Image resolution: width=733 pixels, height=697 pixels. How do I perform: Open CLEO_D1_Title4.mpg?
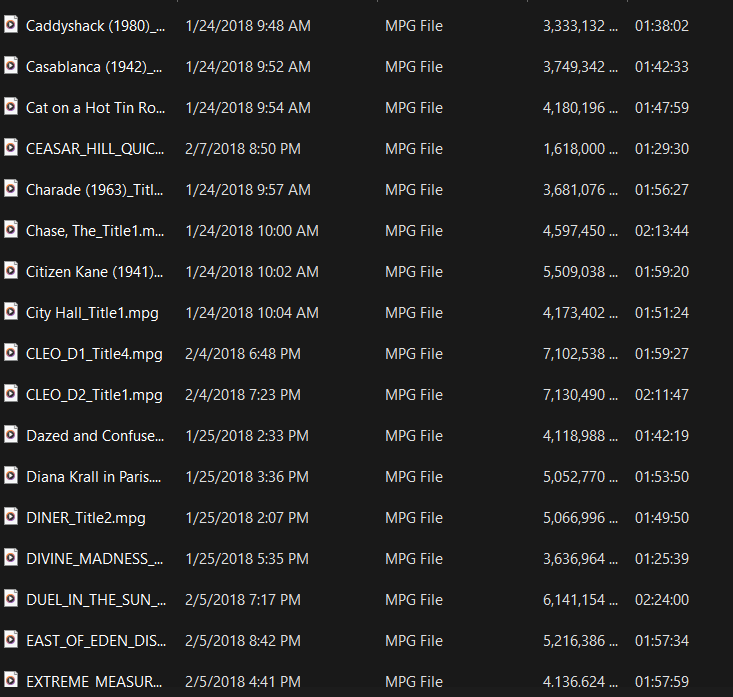[94, 354]
